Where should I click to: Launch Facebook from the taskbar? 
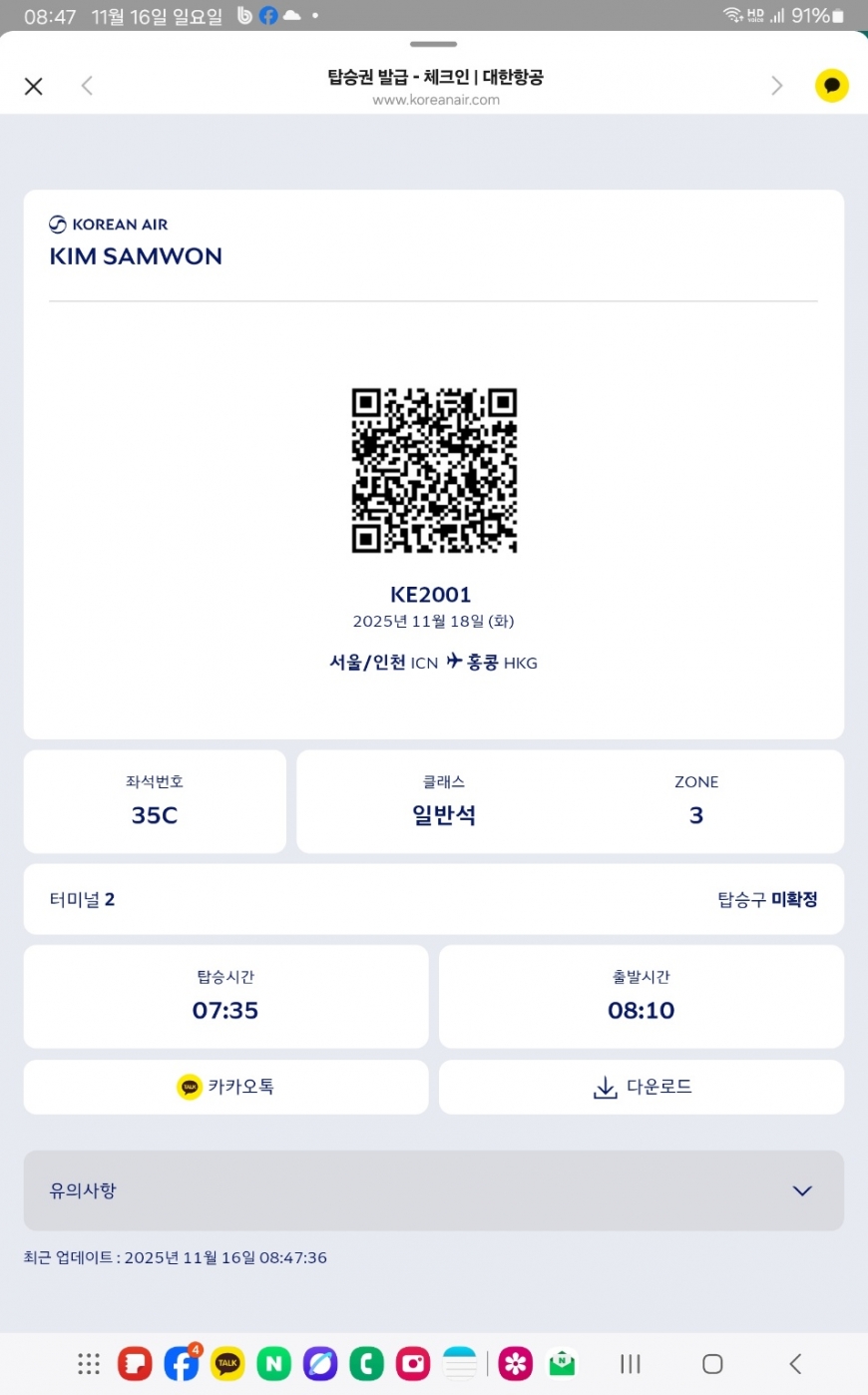(x=181, y=1364)
